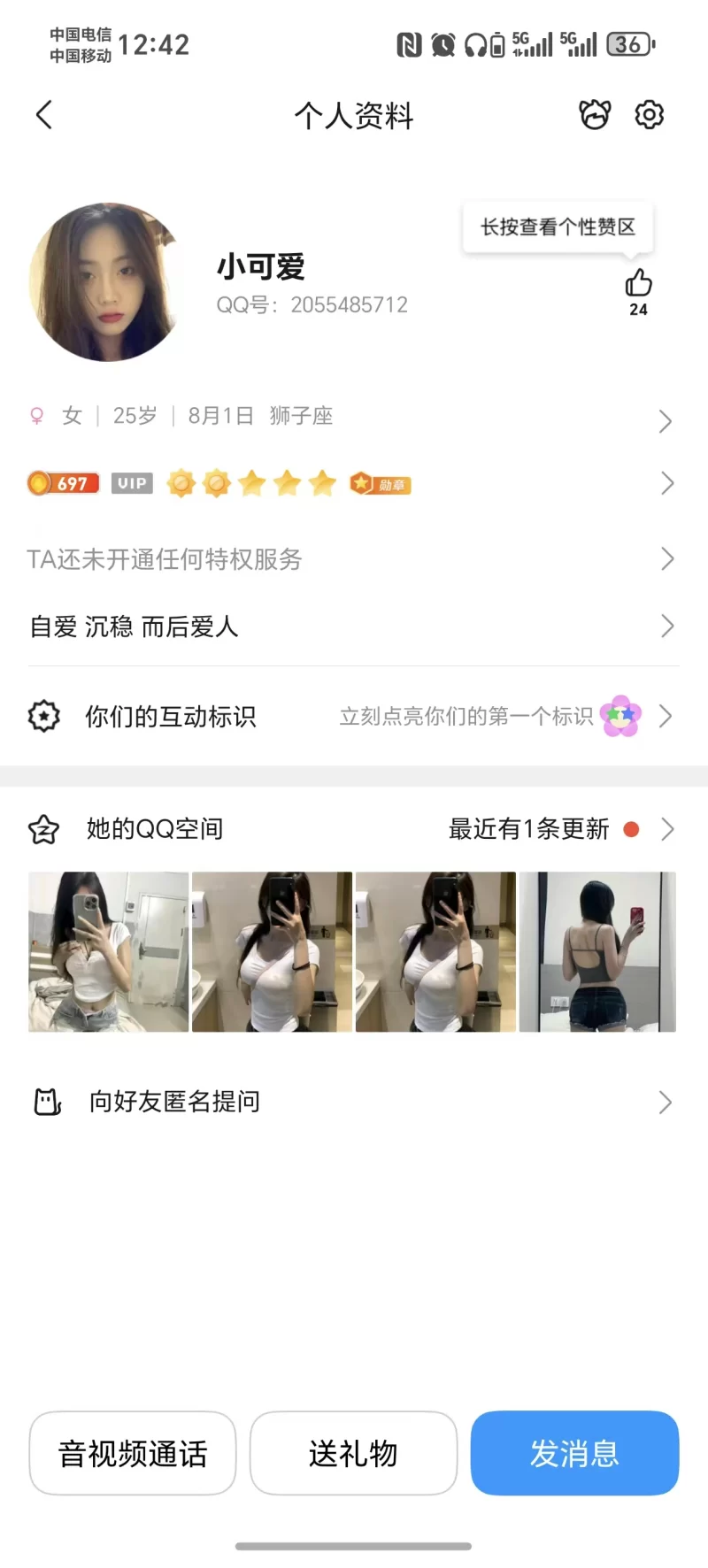
Task: Open 她的QQ空间 updates
Action: click(354, 829)
